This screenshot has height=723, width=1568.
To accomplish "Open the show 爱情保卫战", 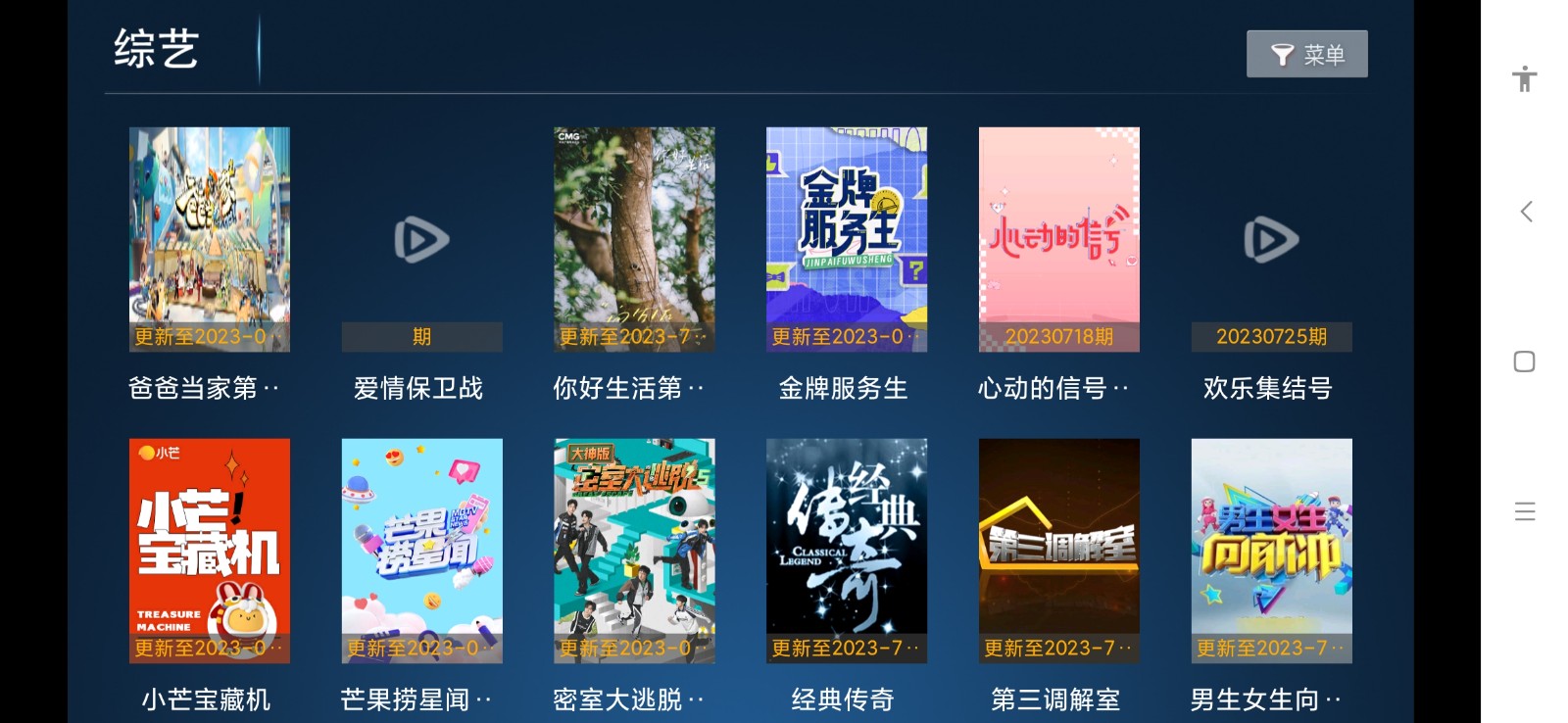I will (x=421, y=239).
